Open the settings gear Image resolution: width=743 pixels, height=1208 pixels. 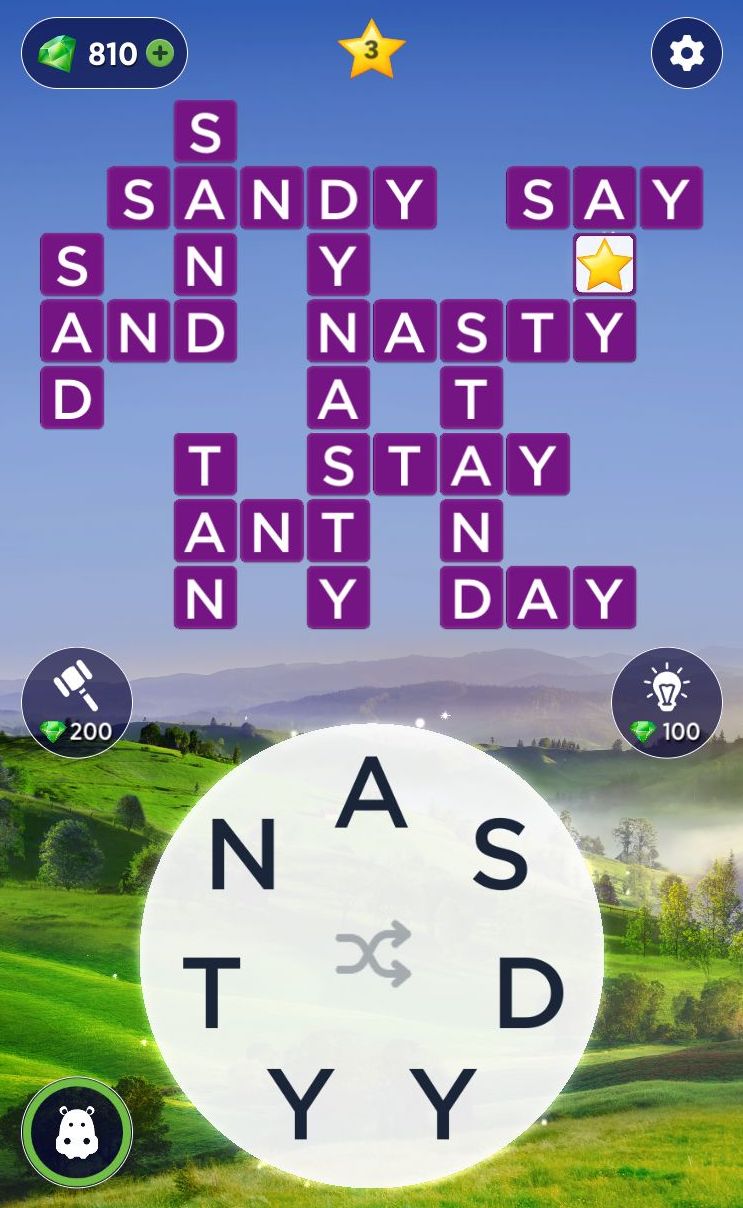tap(686, 53)
